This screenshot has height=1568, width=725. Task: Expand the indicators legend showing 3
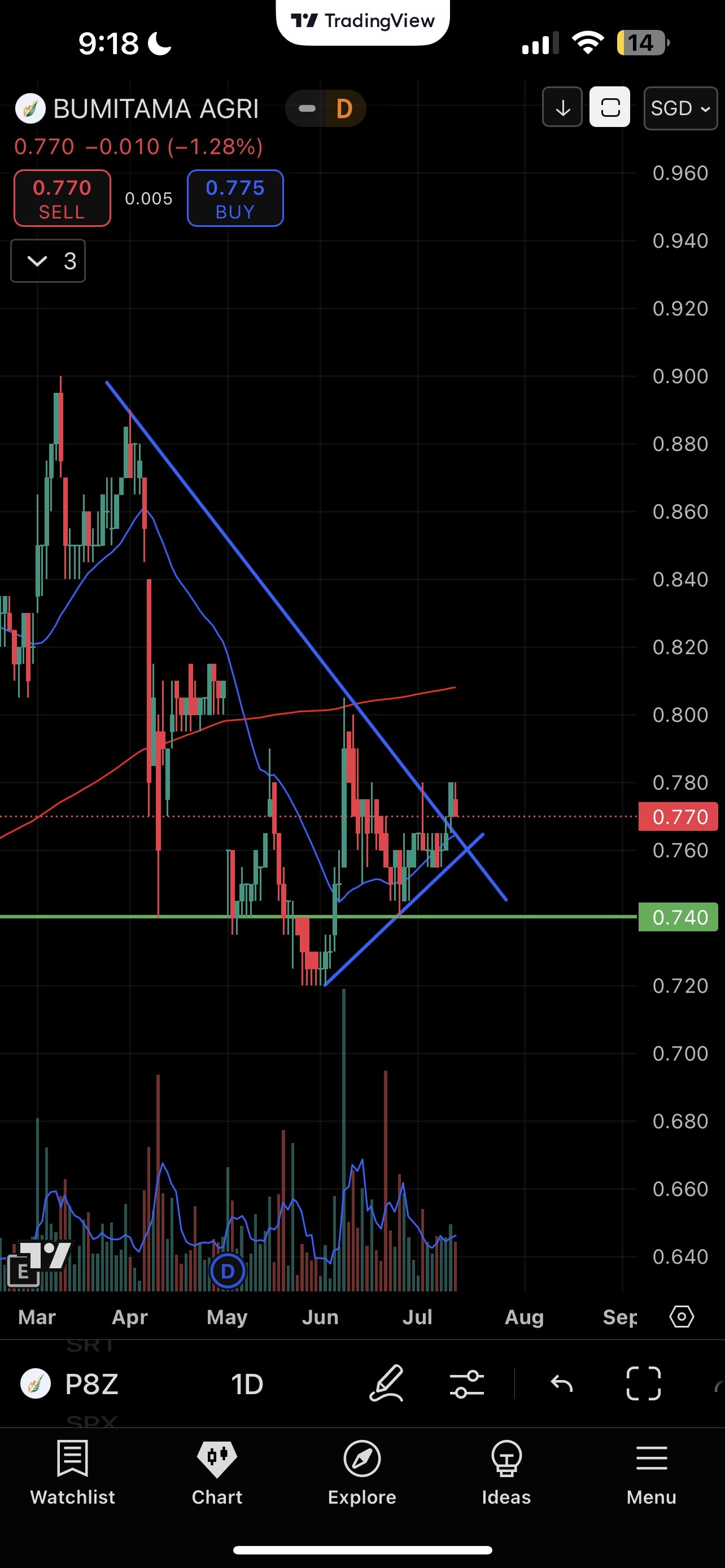[x=48, y=261]
